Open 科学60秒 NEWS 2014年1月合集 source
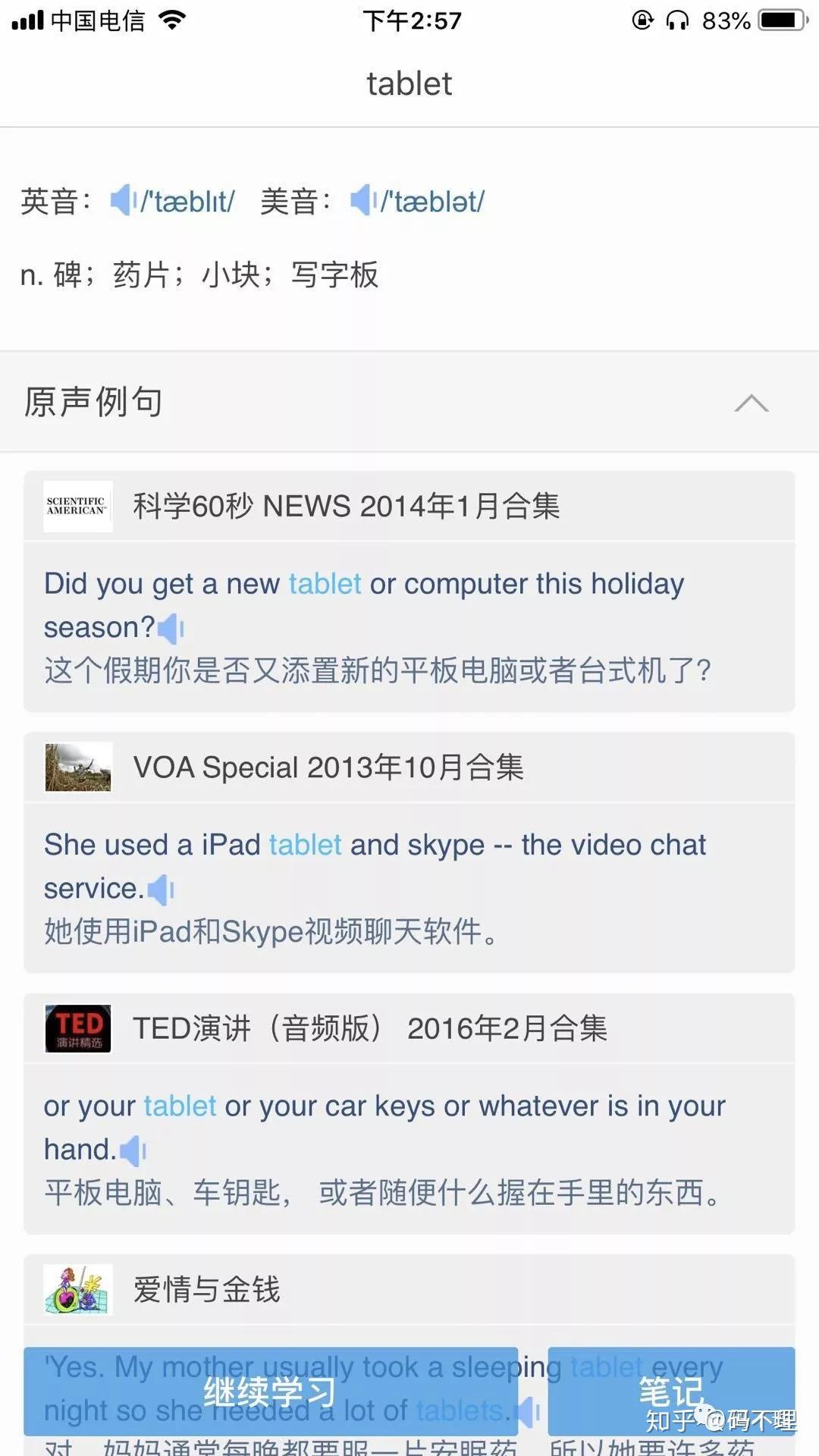 [x=346, y=506]
